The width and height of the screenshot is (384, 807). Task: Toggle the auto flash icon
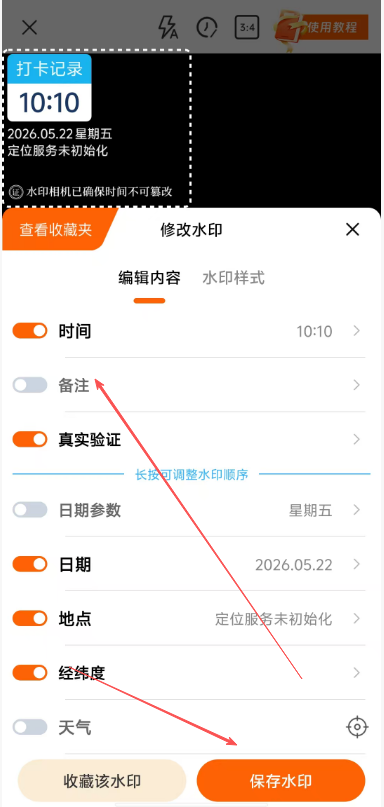(168, 27)
